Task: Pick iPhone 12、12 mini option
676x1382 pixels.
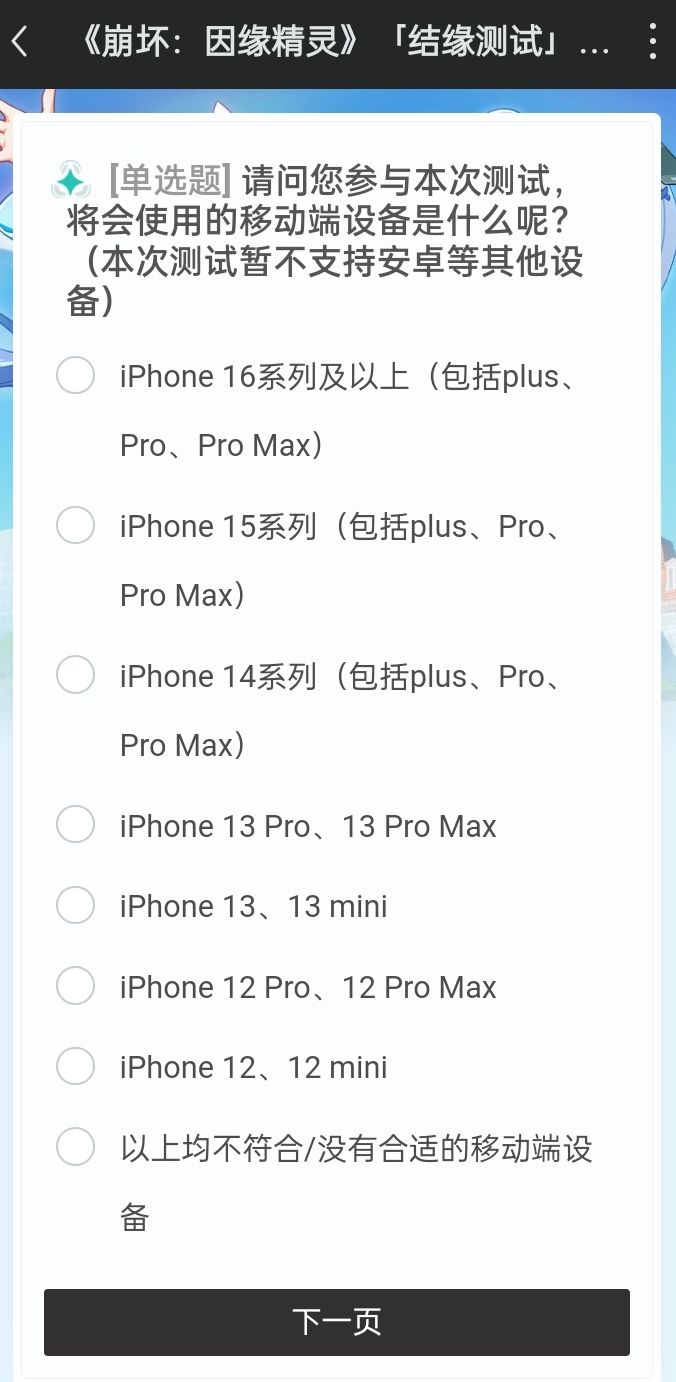Action: (76, 1067)
